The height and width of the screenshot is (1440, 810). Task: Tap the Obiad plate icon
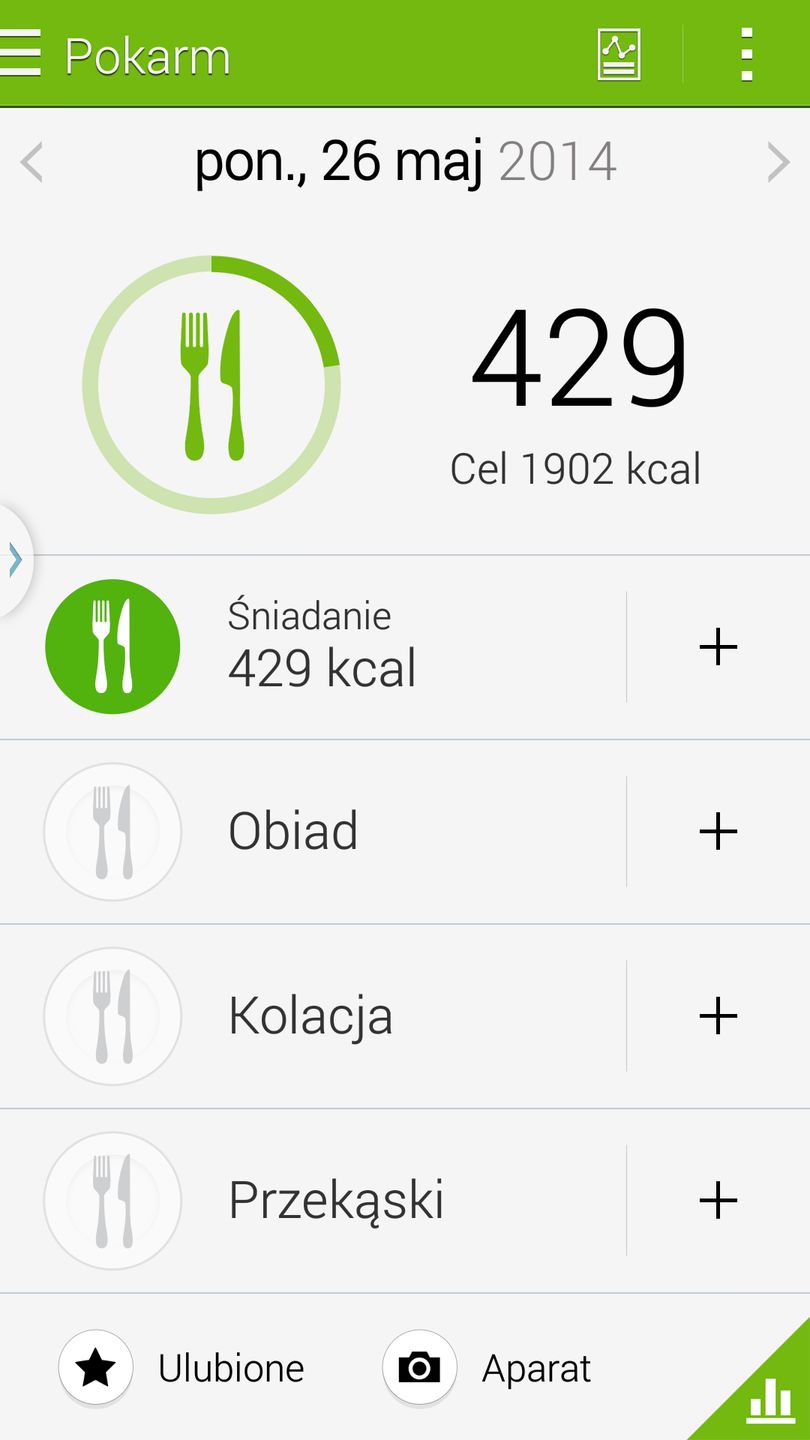point(112,831)
